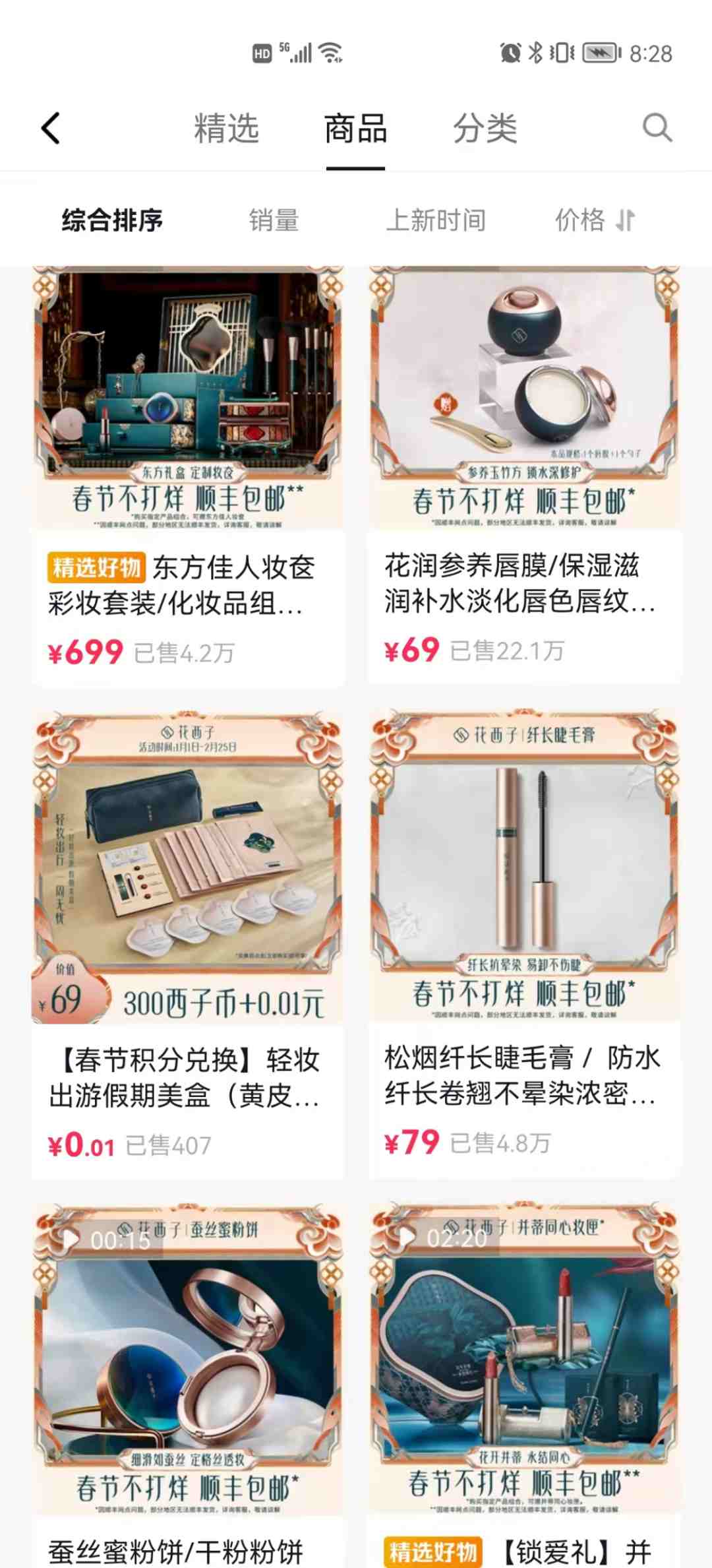Screen dimensions: 712x1568
Task: Sort products by 销量
Action: (x=274, y=220)
